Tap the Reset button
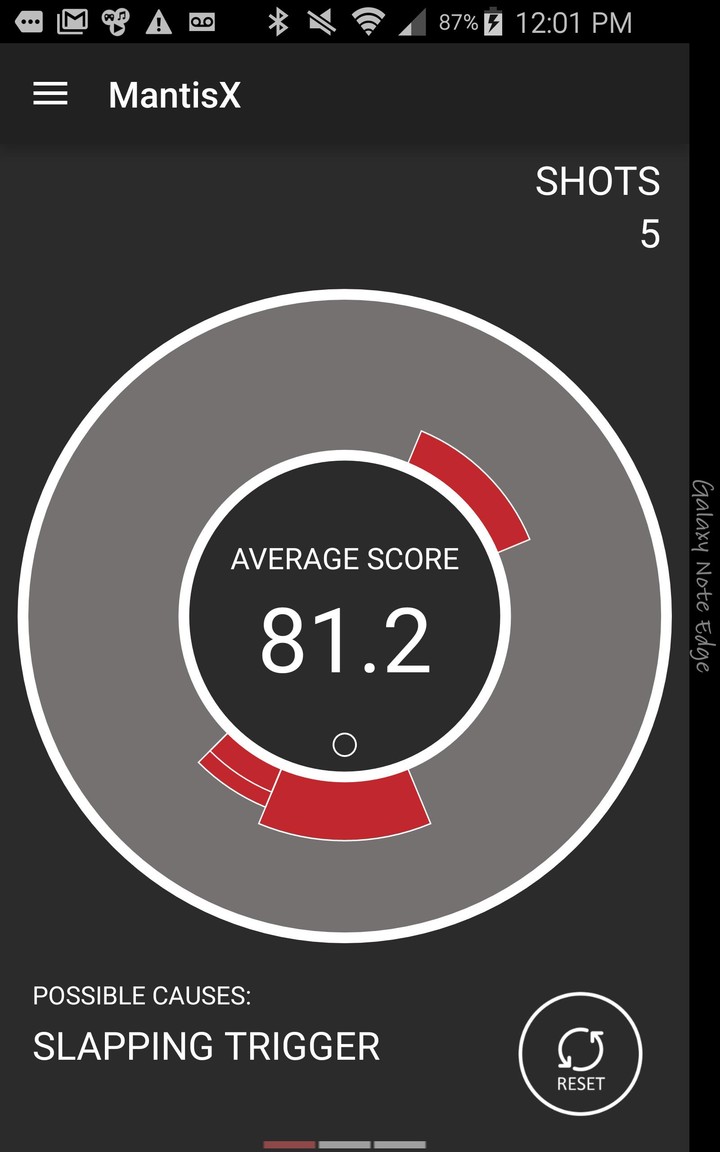 pyautogui.click(x=580, y=1053)
